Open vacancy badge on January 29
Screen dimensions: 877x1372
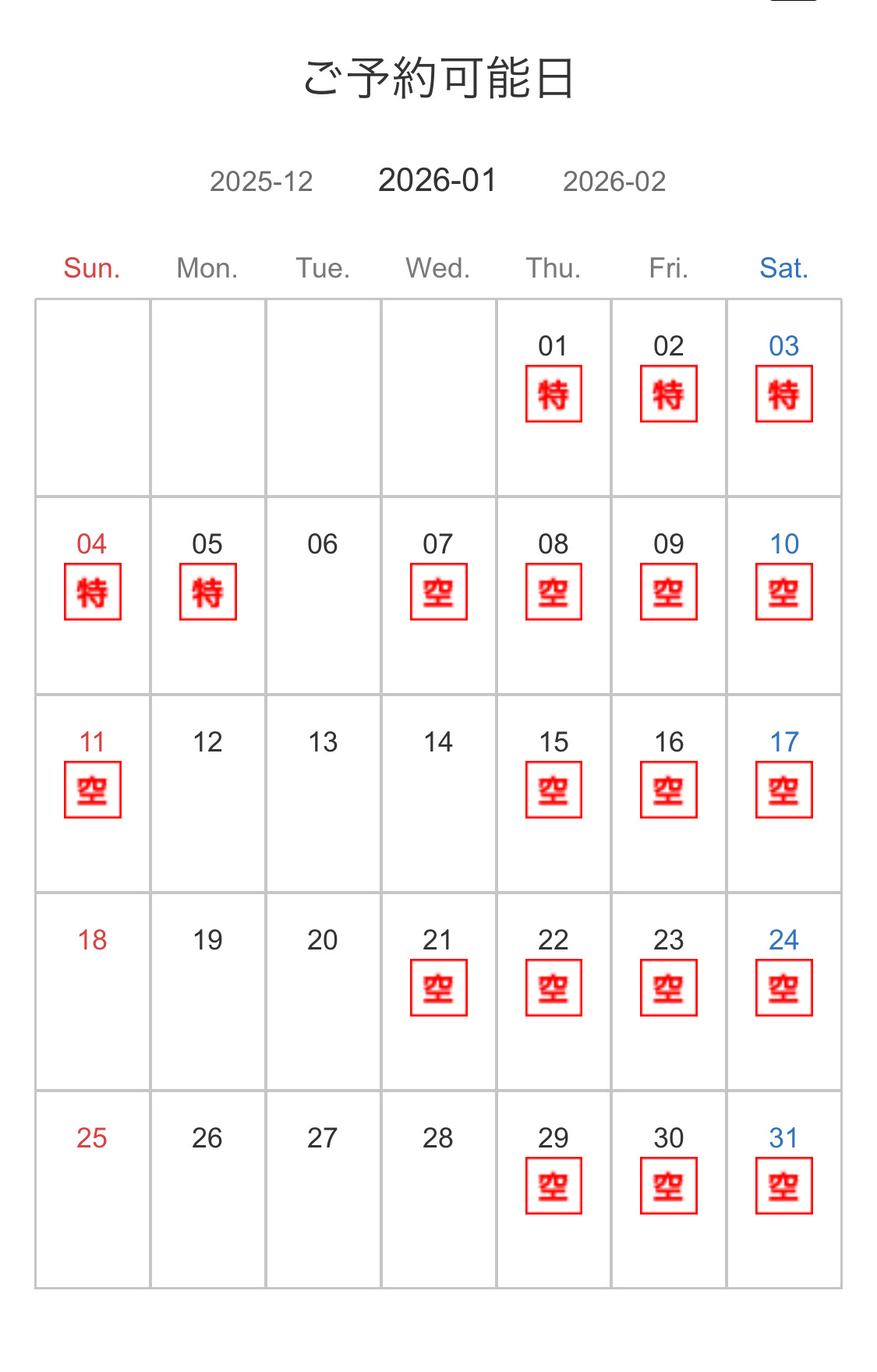(x=553, y=1186)
